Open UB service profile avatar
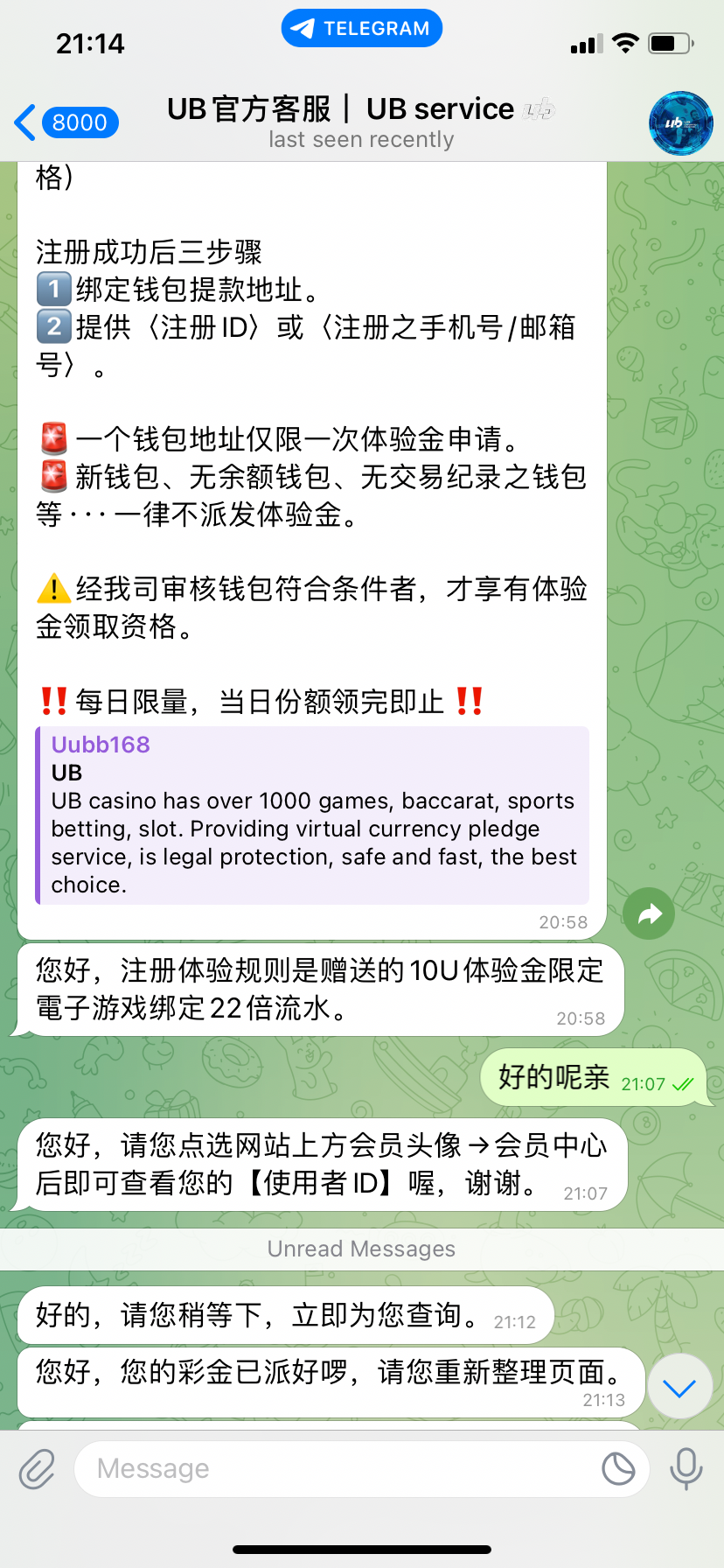The image size is (724, 1568). [x=681, y=123]
